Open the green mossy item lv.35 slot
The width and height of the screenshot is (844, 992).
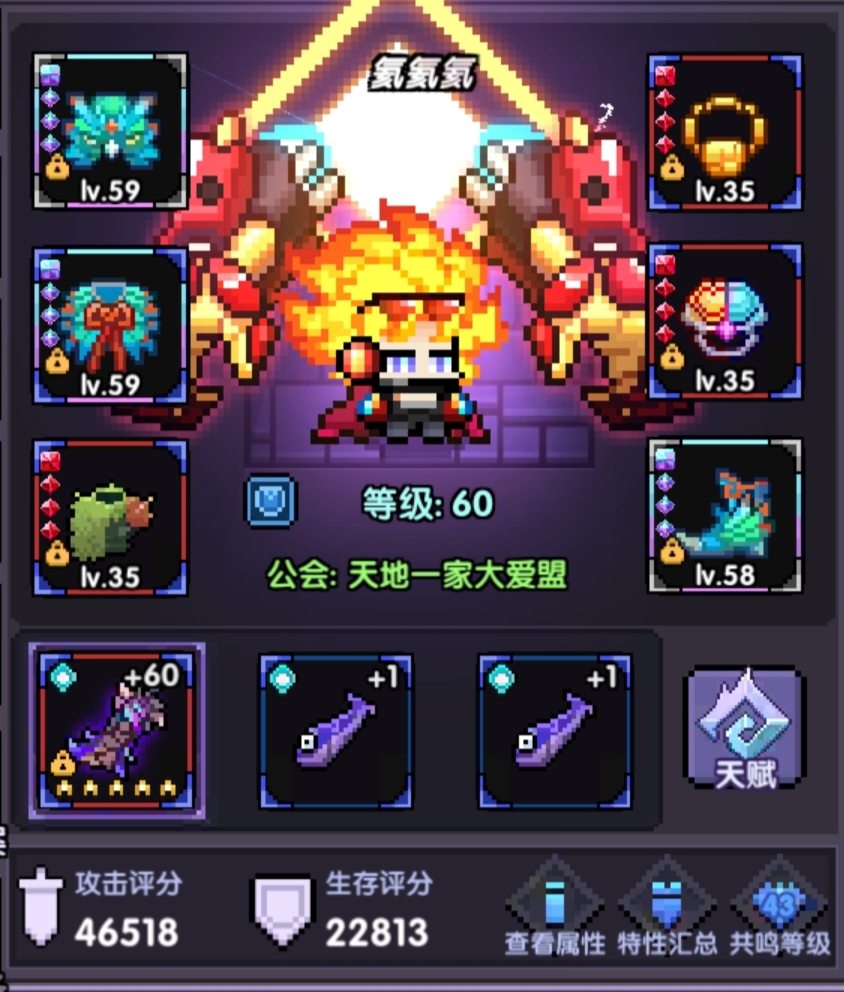point(110,517)
